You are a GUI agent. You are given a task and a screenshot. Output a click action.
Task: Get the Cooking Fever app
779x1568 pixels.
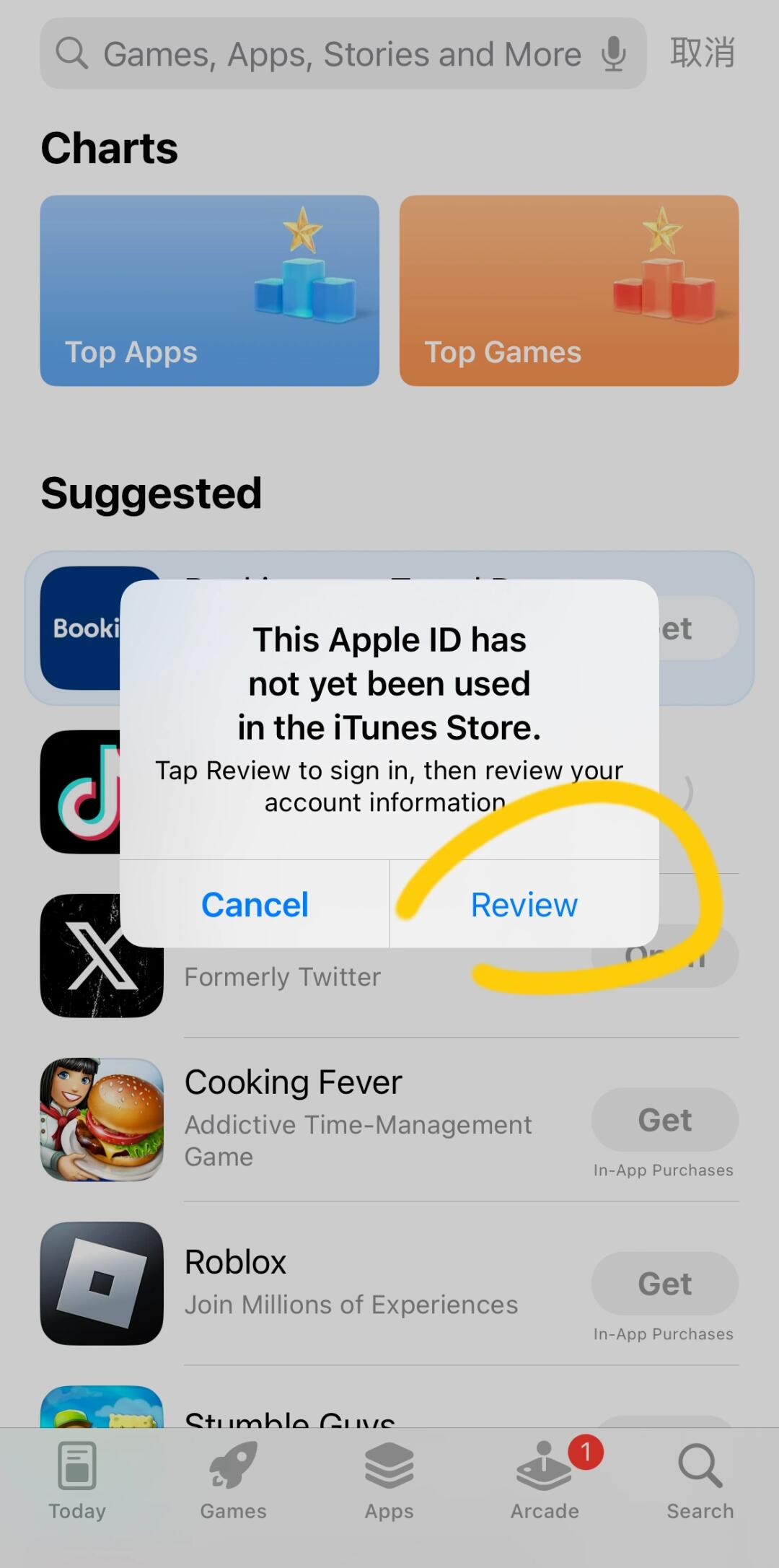tap(664, 1120)
